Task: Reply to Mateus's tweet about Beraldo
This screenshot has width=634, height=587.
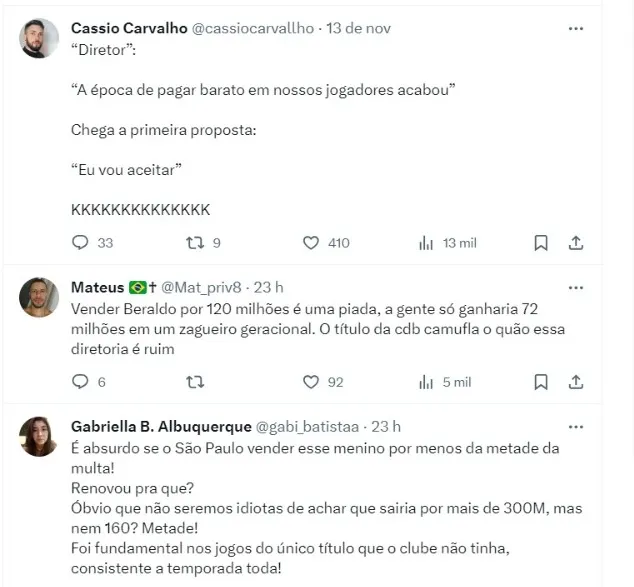Action: click(82, 381)
